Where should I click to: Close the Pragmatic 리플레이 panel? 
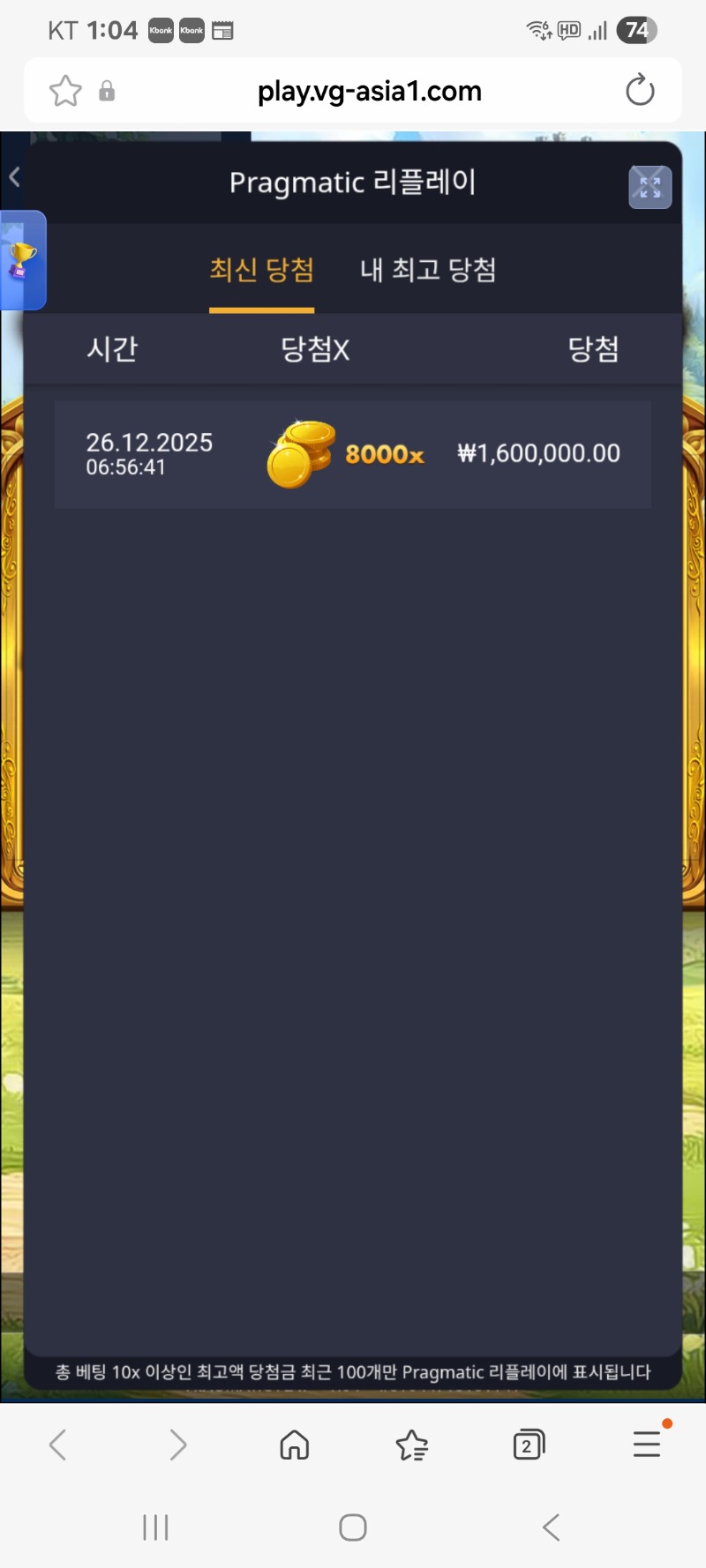[650, 187]
